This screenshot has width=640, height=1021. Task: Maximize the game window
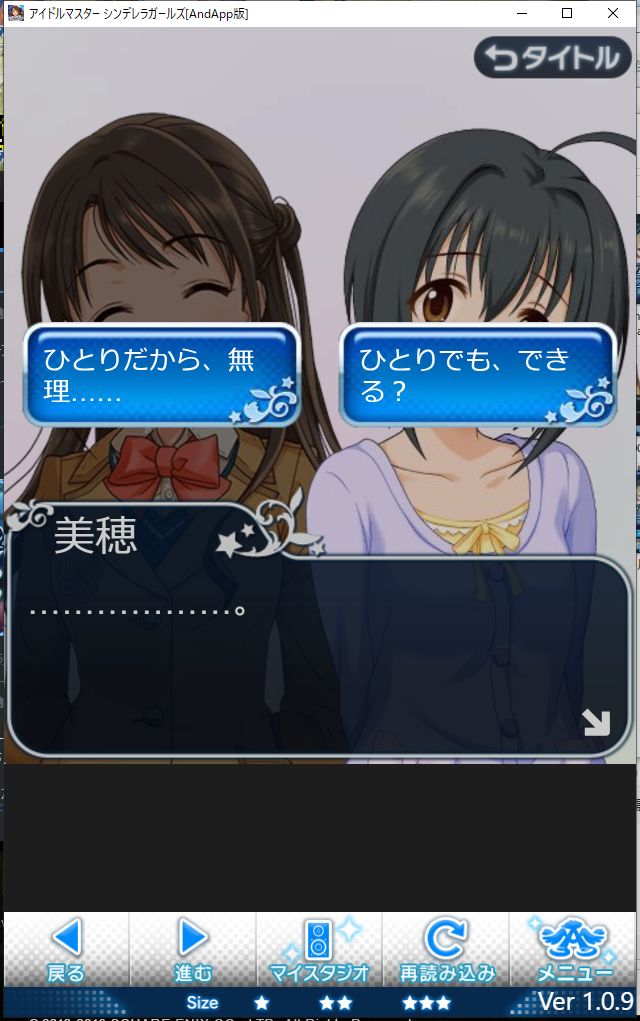567,13
